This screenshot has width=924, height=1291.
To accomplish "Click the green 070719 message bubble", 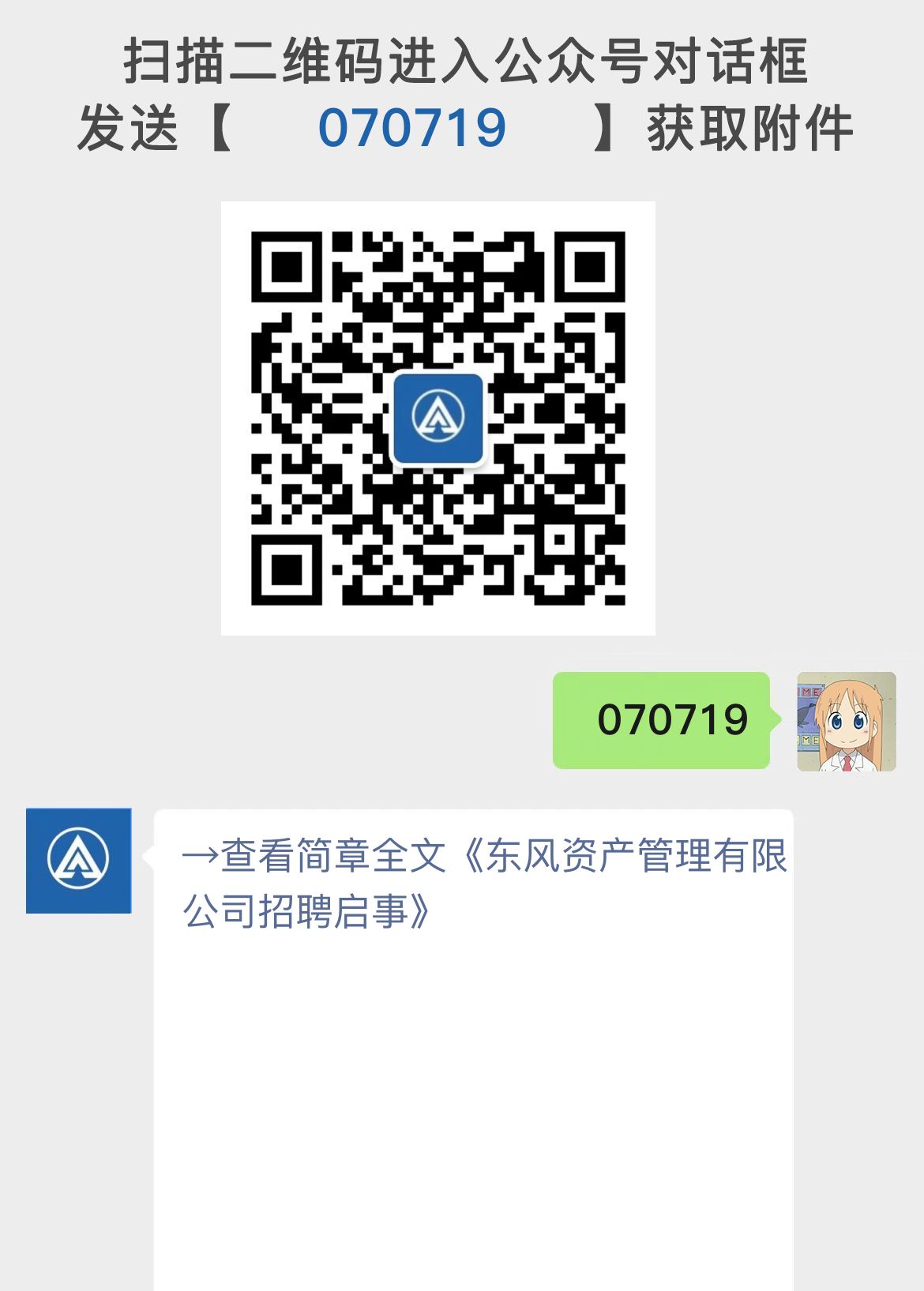I will tap(662, 721).
